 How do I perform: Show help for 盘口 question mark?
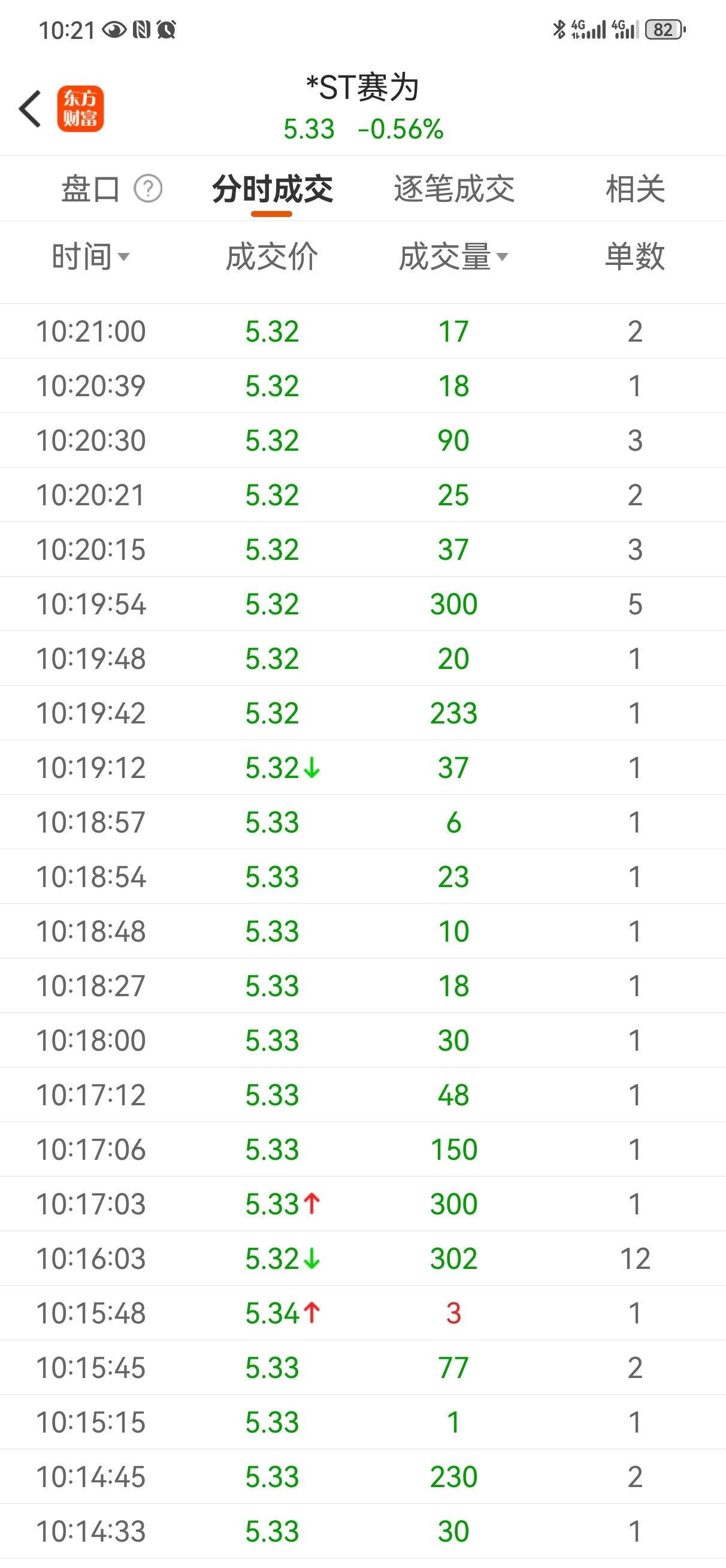[148, 189]
